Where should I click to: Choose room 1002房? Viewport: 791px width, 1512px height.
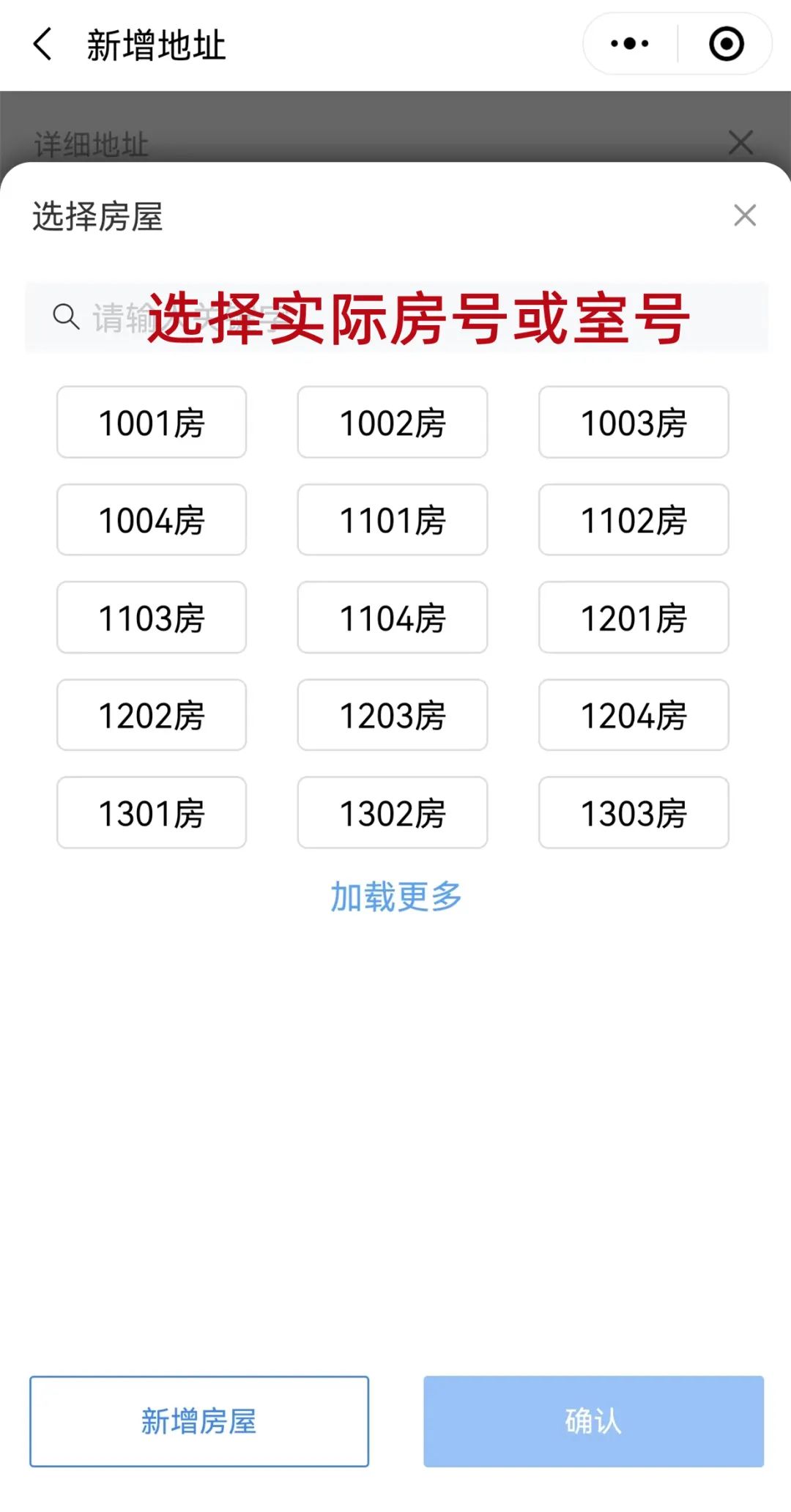[x=393, y=423]
